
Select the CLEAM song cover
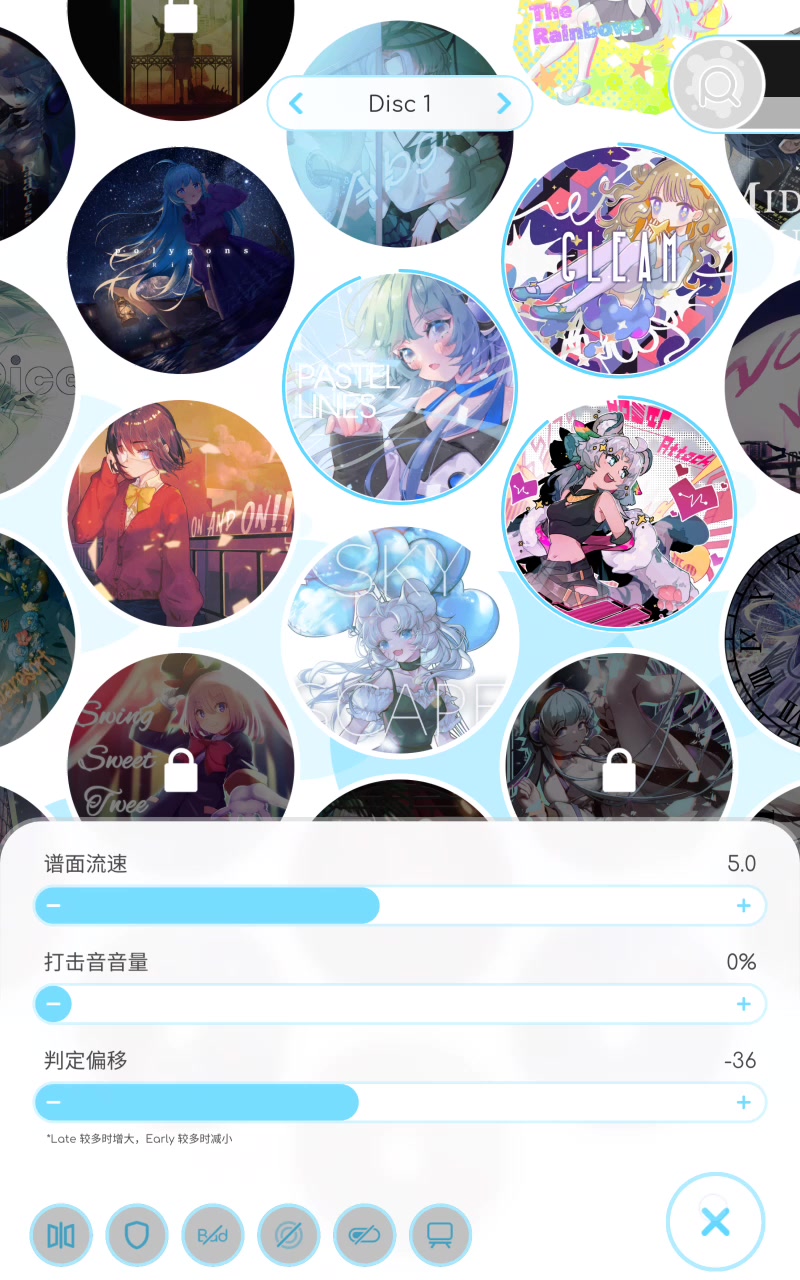click(x=619, y=261)
